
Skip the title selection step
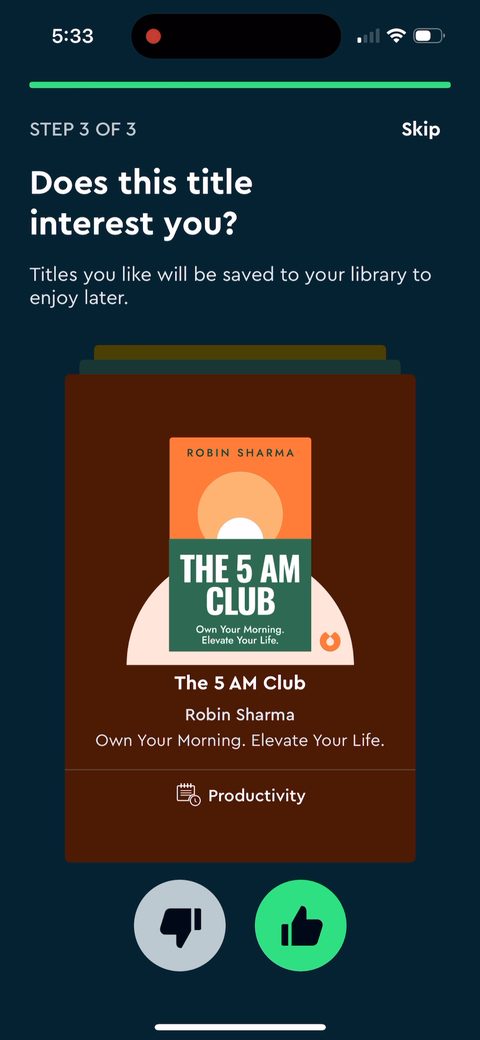[x=420, y=129]
